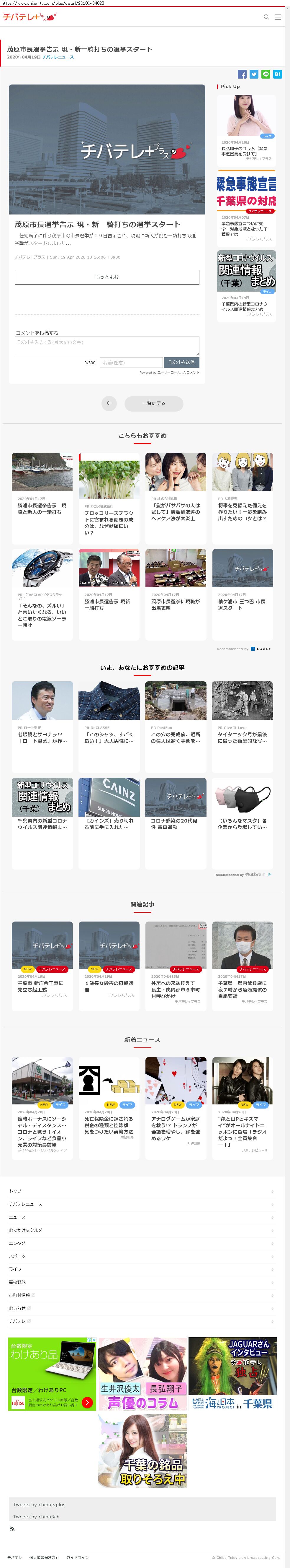Return to list via 一覧に戻る
The width and height of the screenshot is (290, 1568).
point(154,403)
